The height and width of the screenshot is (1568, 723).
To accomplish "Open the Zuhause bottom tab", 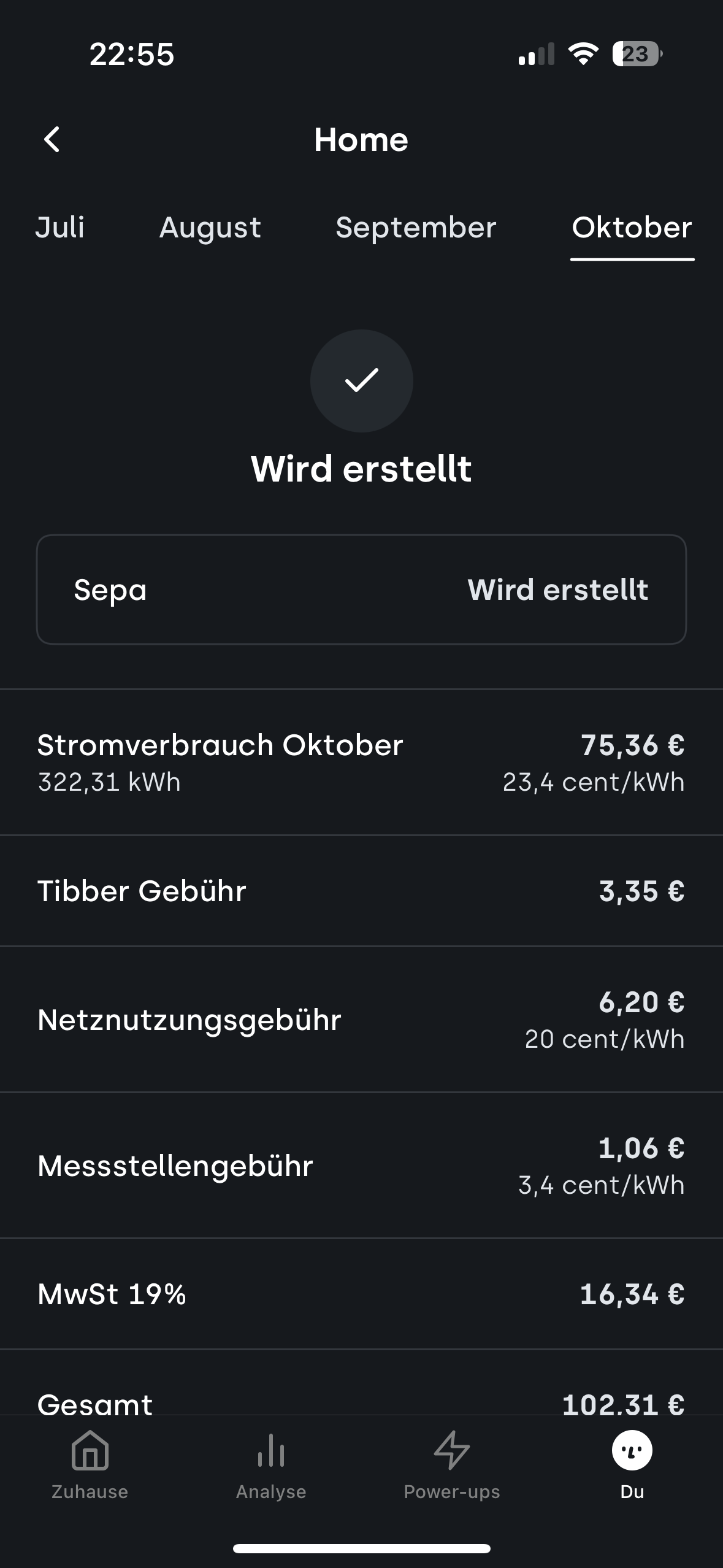I will [90, 1466].
